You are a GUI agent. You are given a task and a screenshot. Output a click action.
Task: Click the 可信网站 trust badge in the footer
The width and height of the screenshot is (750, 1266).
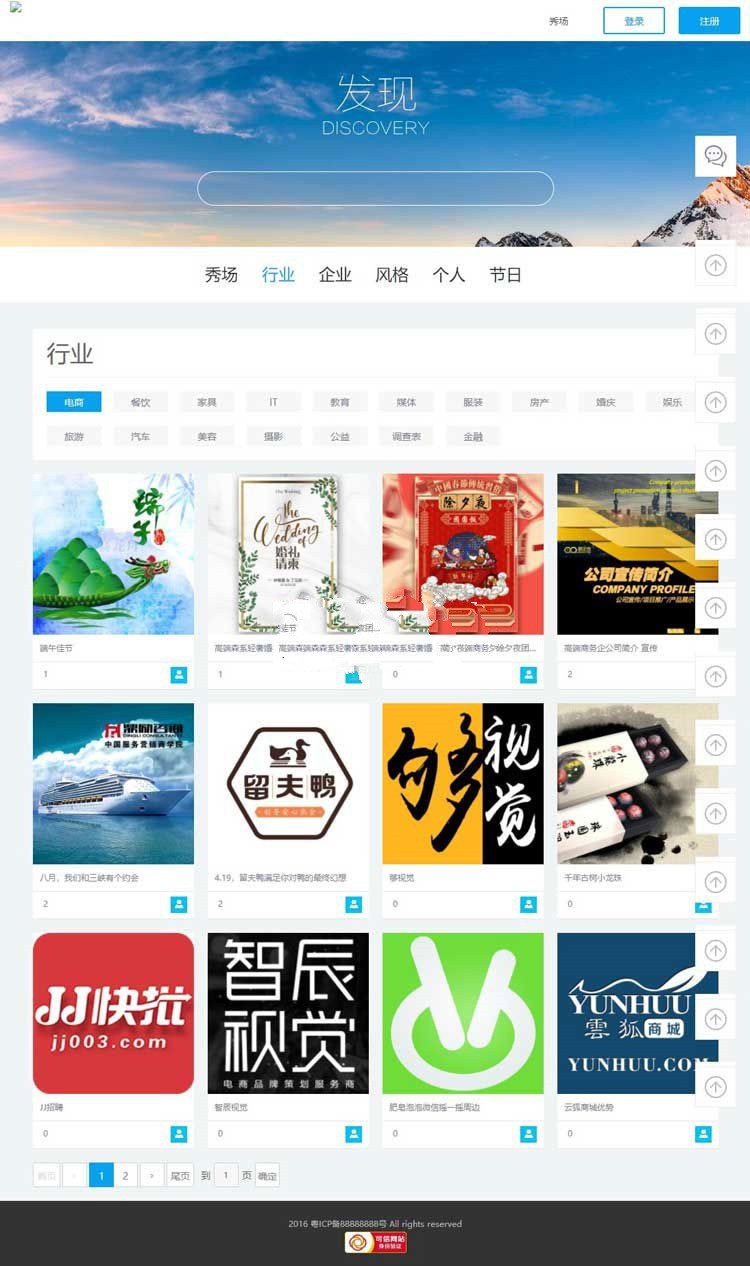point(375,1240)
